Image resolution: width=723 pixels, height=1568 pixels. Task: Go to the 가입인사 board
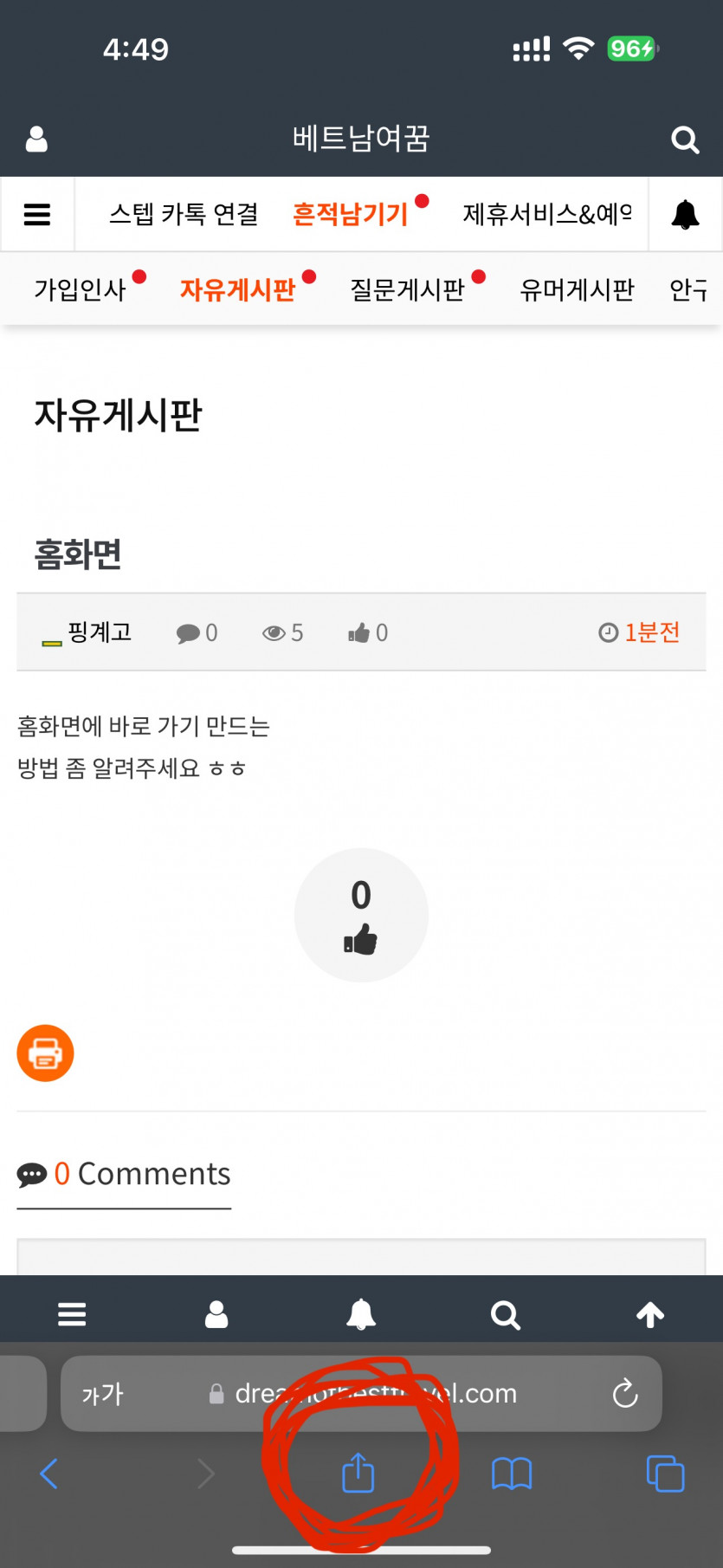point(81,289)
